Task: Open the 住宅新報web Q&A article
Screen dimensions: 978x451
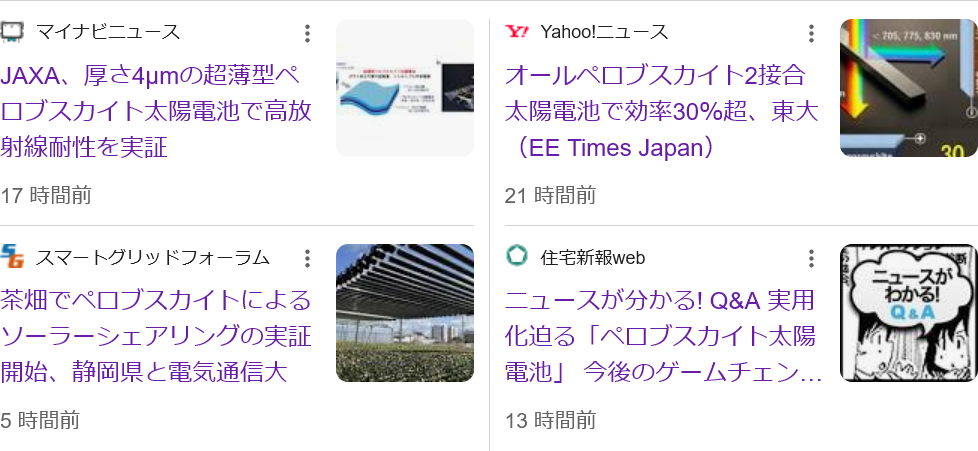Action: [x=662, y=336]
